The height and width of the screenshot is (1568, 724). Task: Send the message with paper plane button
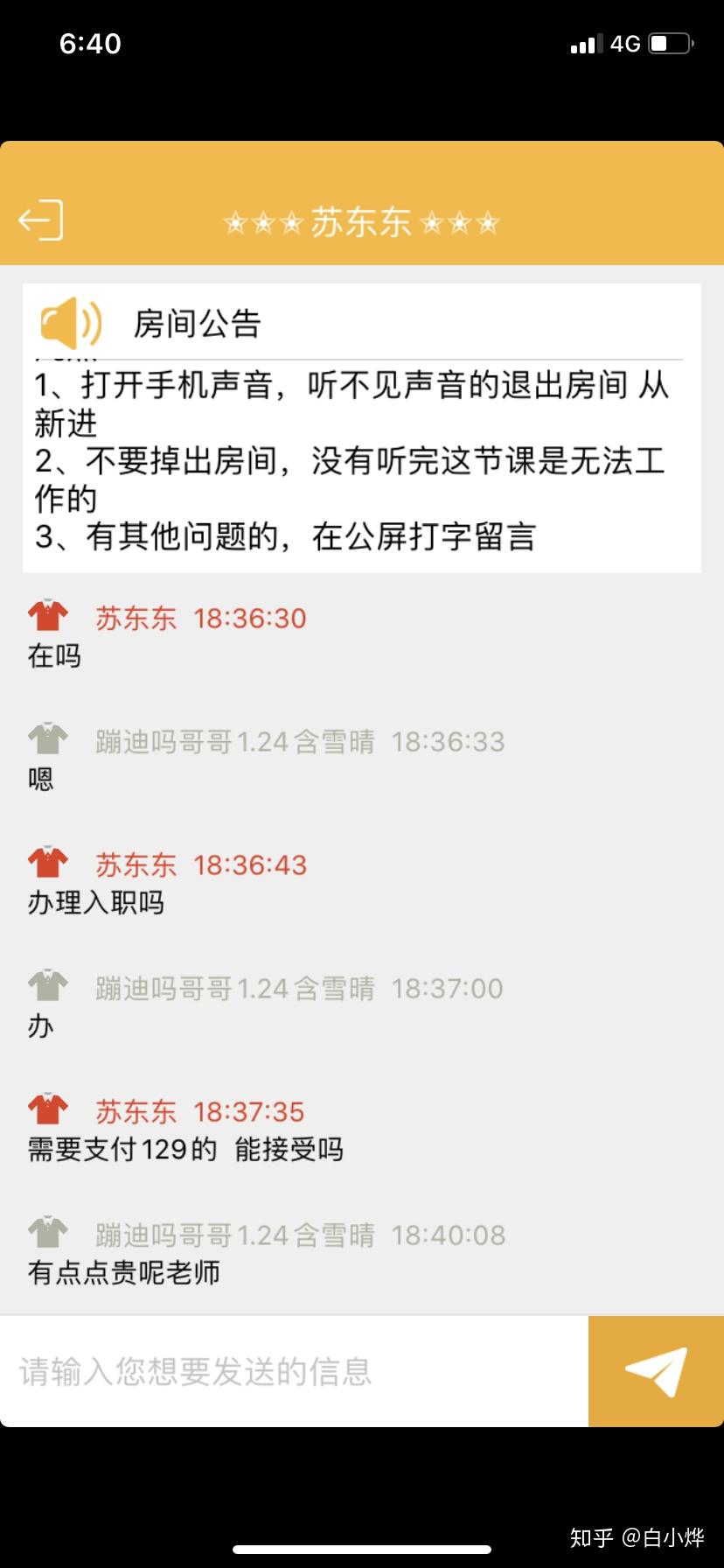point(656,1371)
